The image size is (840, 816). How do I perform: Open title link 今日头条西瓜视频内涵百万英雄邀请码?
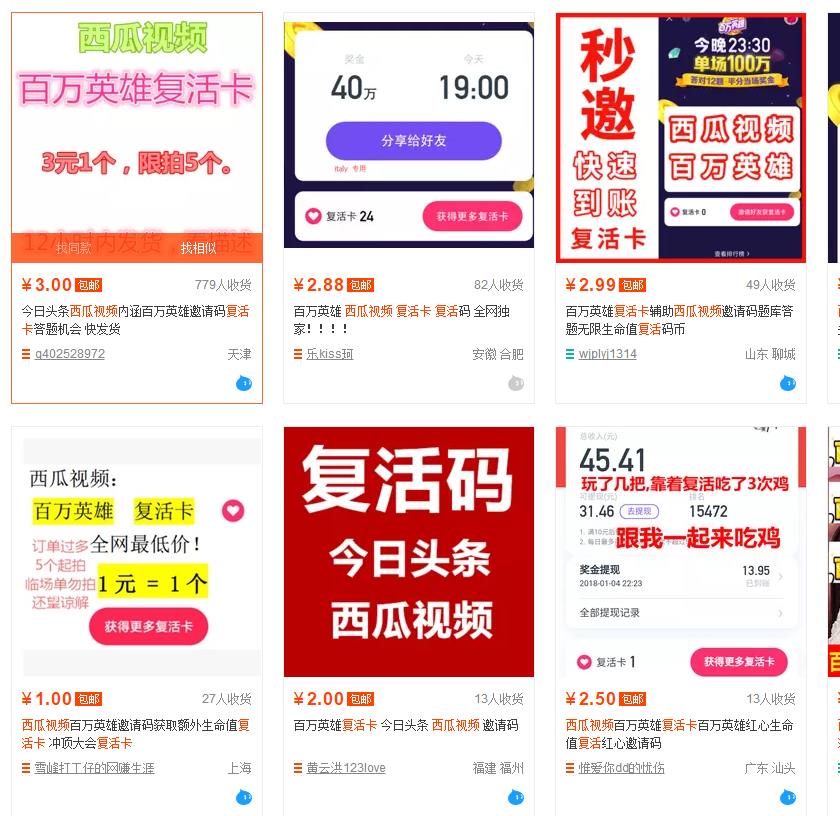(136, 320)
